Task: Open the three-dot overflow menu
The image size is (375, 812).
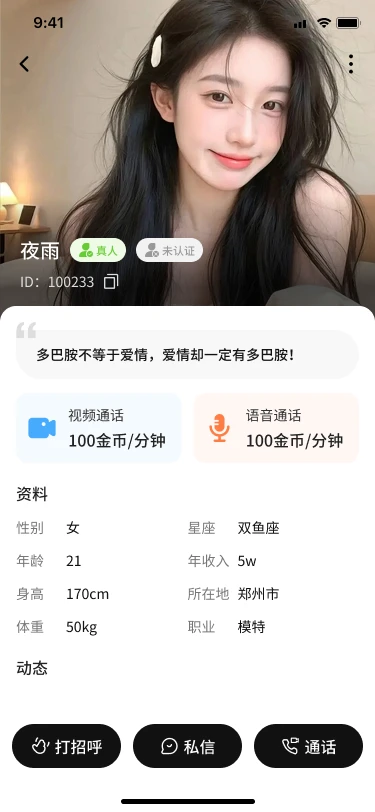Action: (x=351, y=64)
